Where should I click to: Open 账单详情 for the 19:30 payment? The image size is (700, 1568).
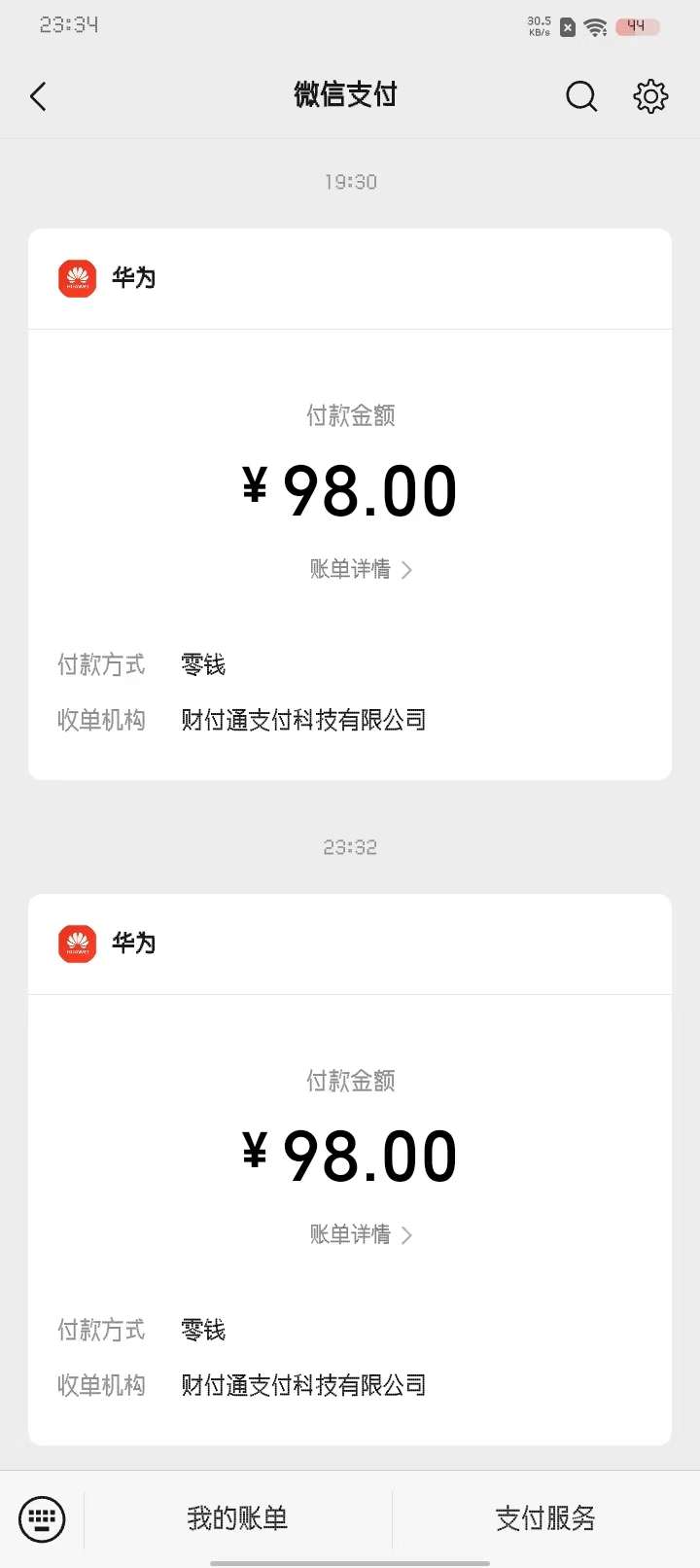pos(361,569)
